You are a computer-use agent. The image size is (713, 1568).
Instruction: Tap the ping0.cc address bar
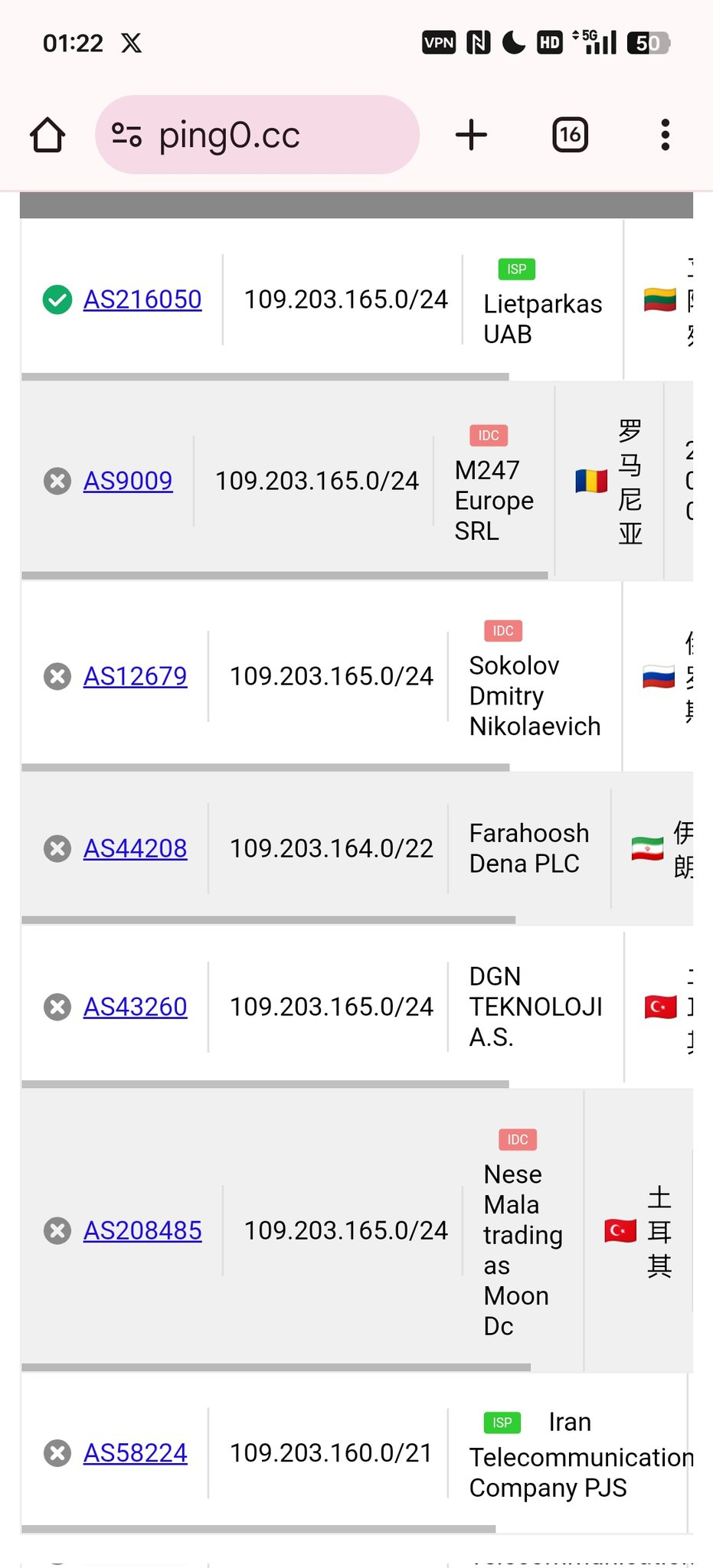click(x=257, y=135)
